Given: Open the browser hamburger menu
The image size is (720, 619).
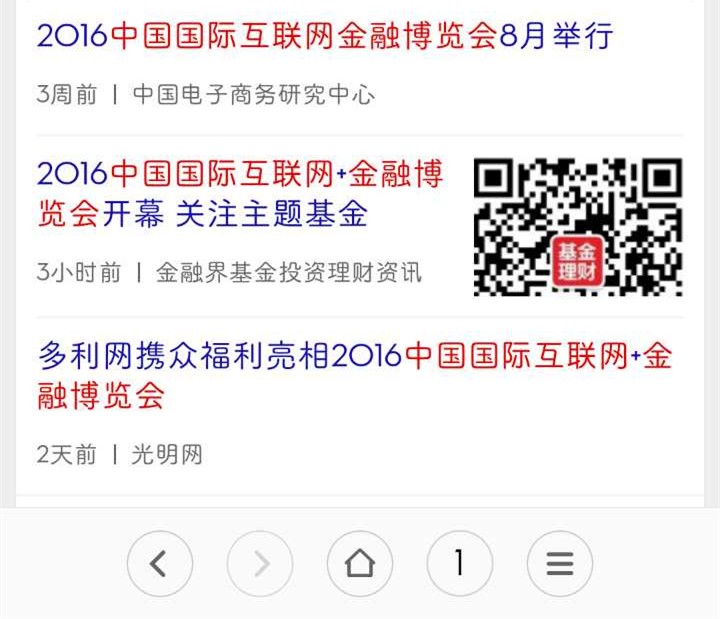Looking at the screenshot, I should coord(559,564).
